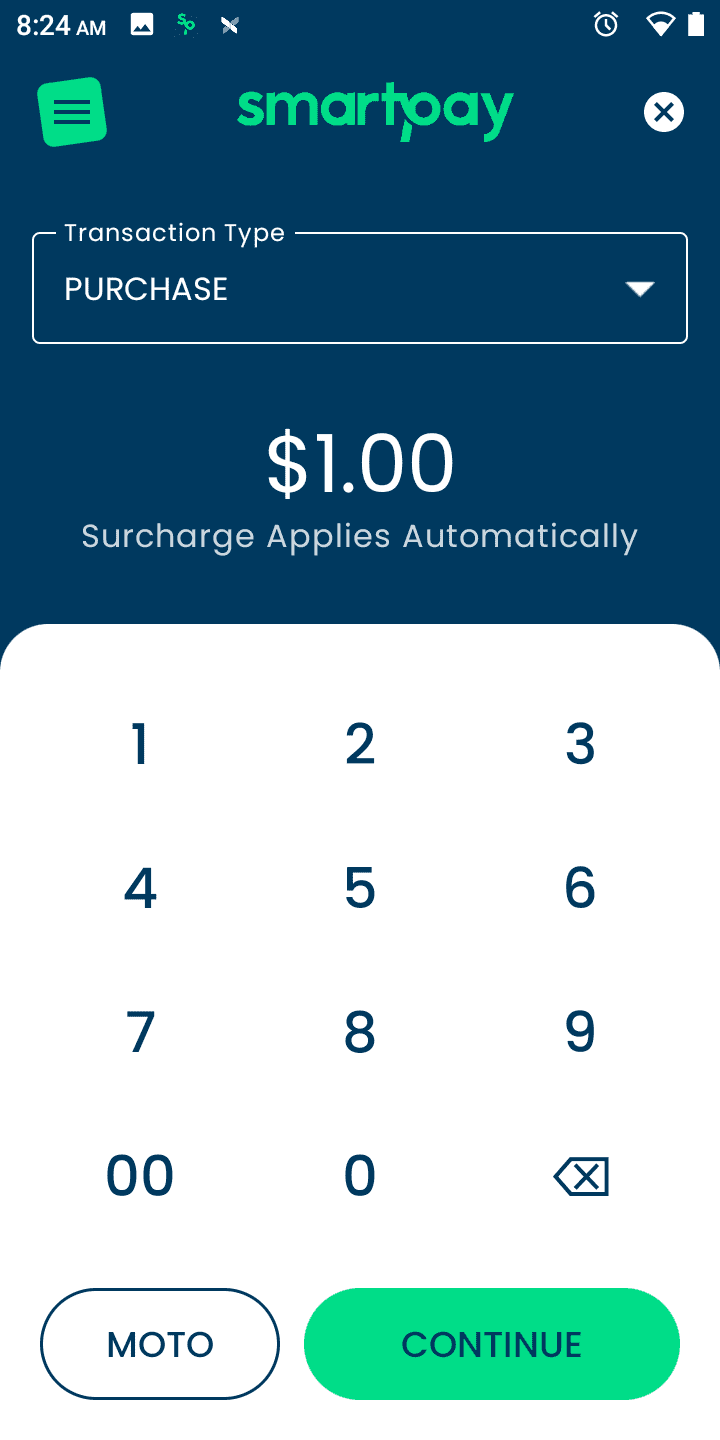
Task: Delete the last digit with backspace
Action: pyautogui.click(x=581, y=1177)
